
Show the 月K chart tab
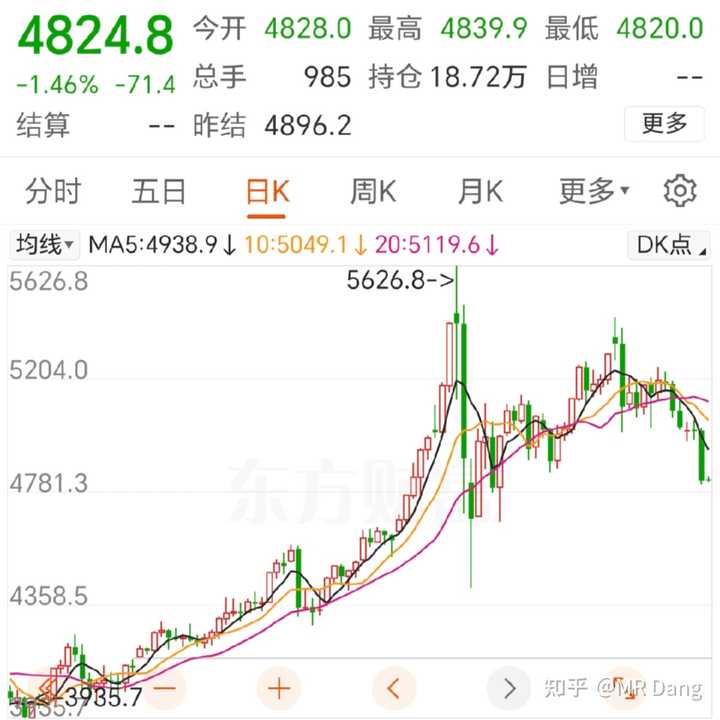[480, 190]
